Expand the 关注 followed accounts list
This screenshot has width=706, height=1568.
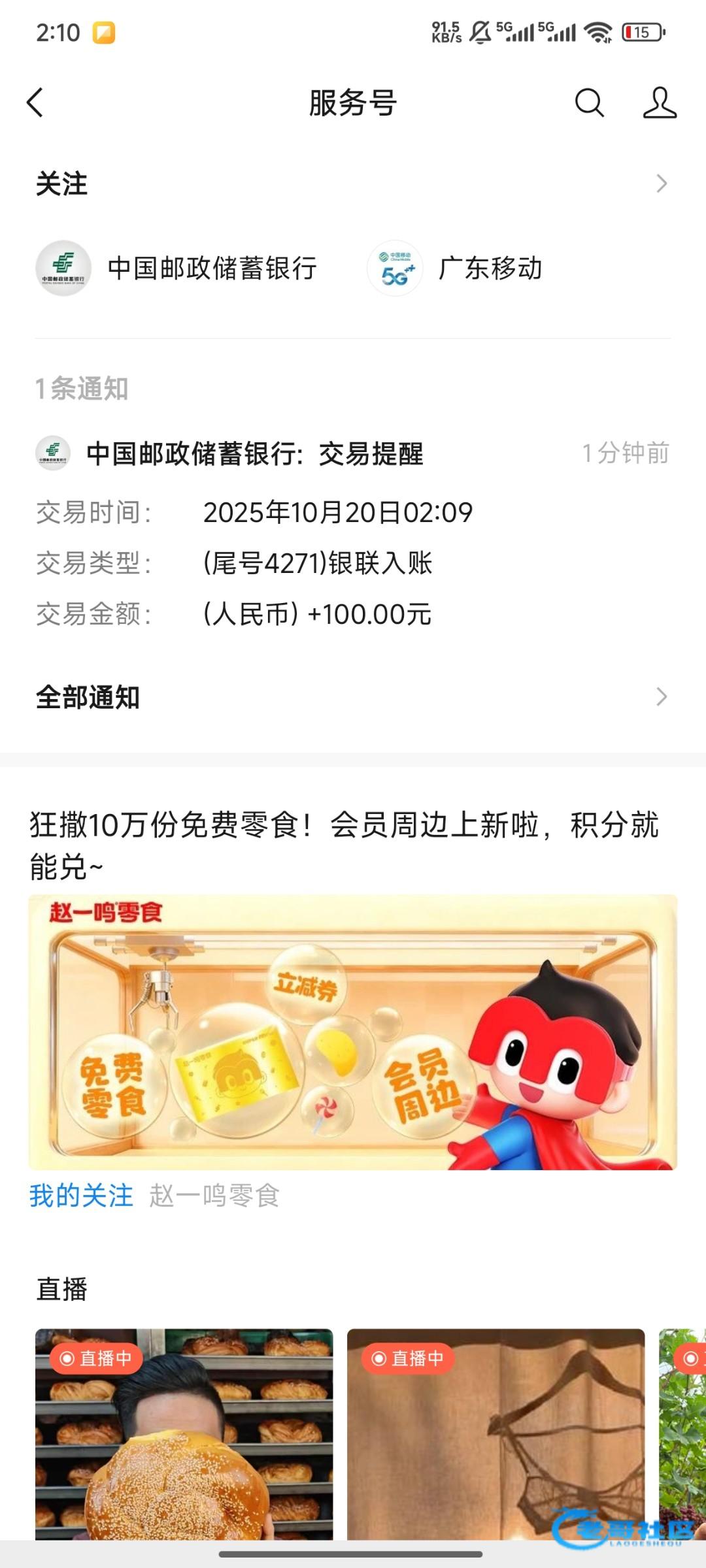click(661, 184)
